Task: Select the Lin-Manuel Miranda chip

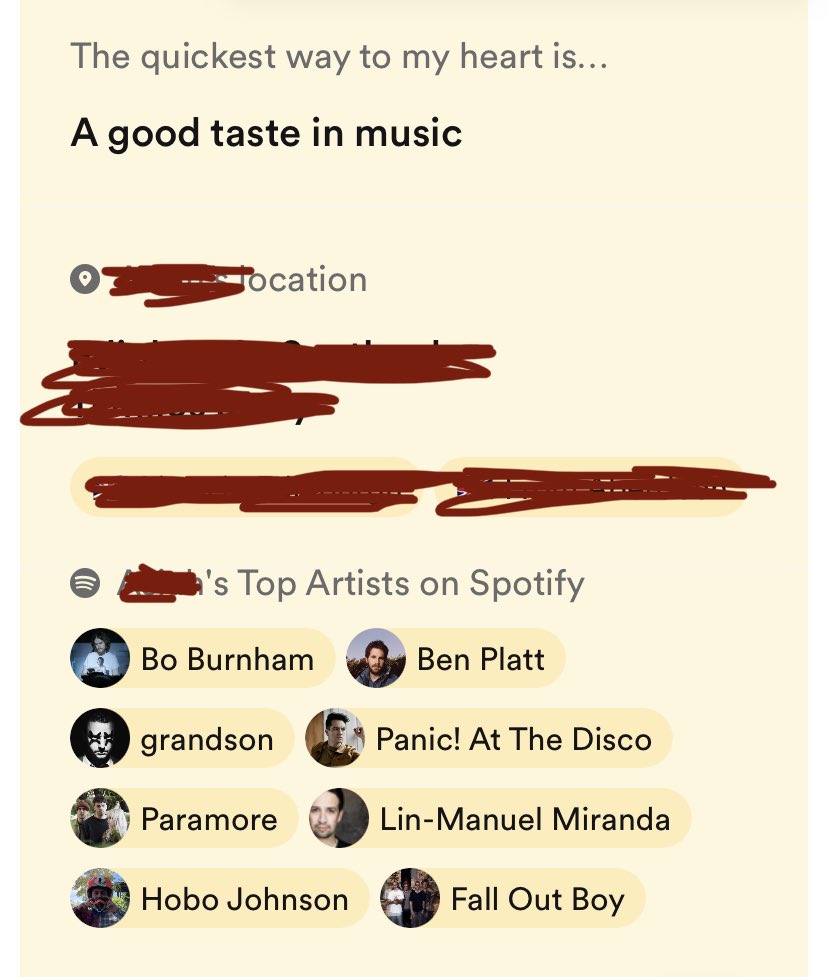Action: point(500,819)
